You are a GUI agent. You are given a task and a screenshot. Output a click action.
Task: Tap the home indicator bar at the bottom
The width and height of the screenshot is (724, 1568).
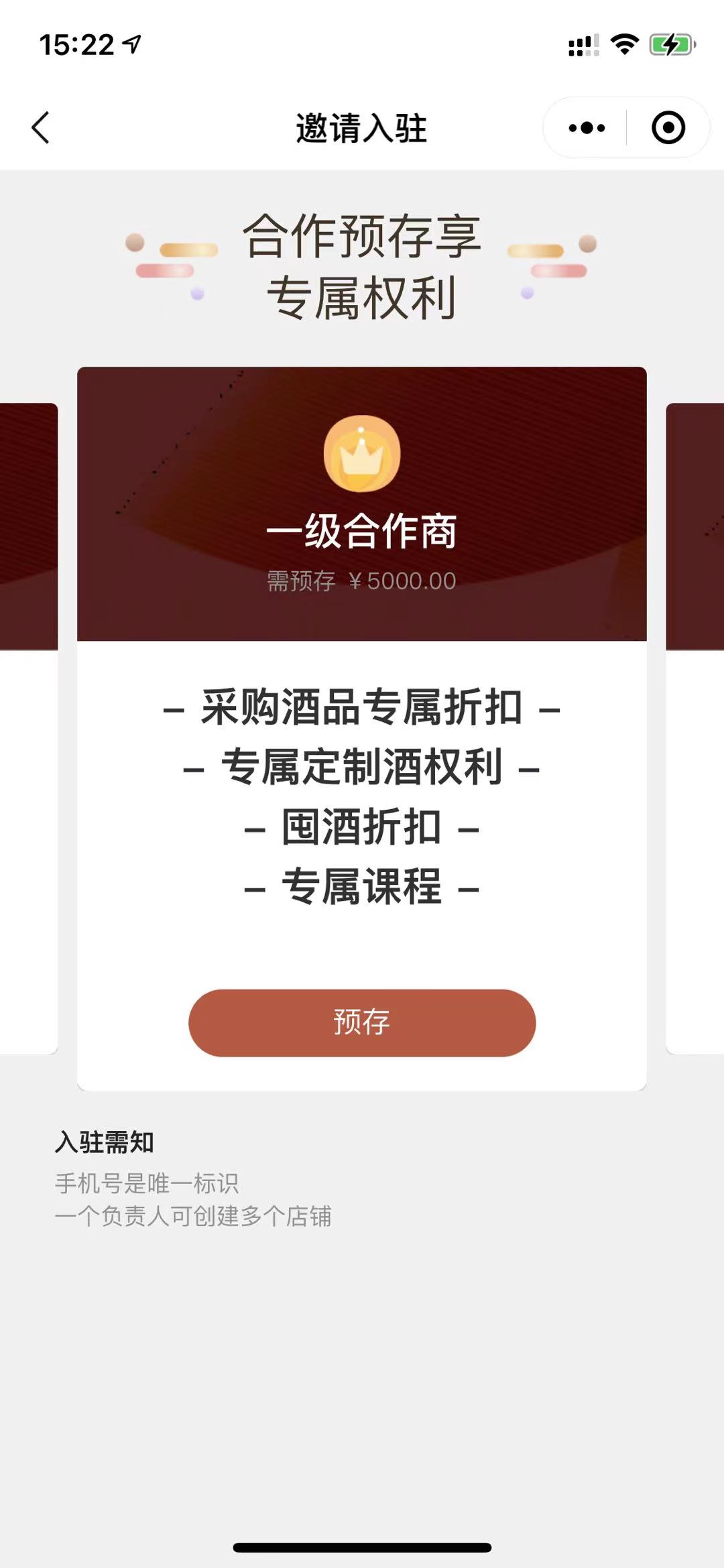(x=362, y=1547)
